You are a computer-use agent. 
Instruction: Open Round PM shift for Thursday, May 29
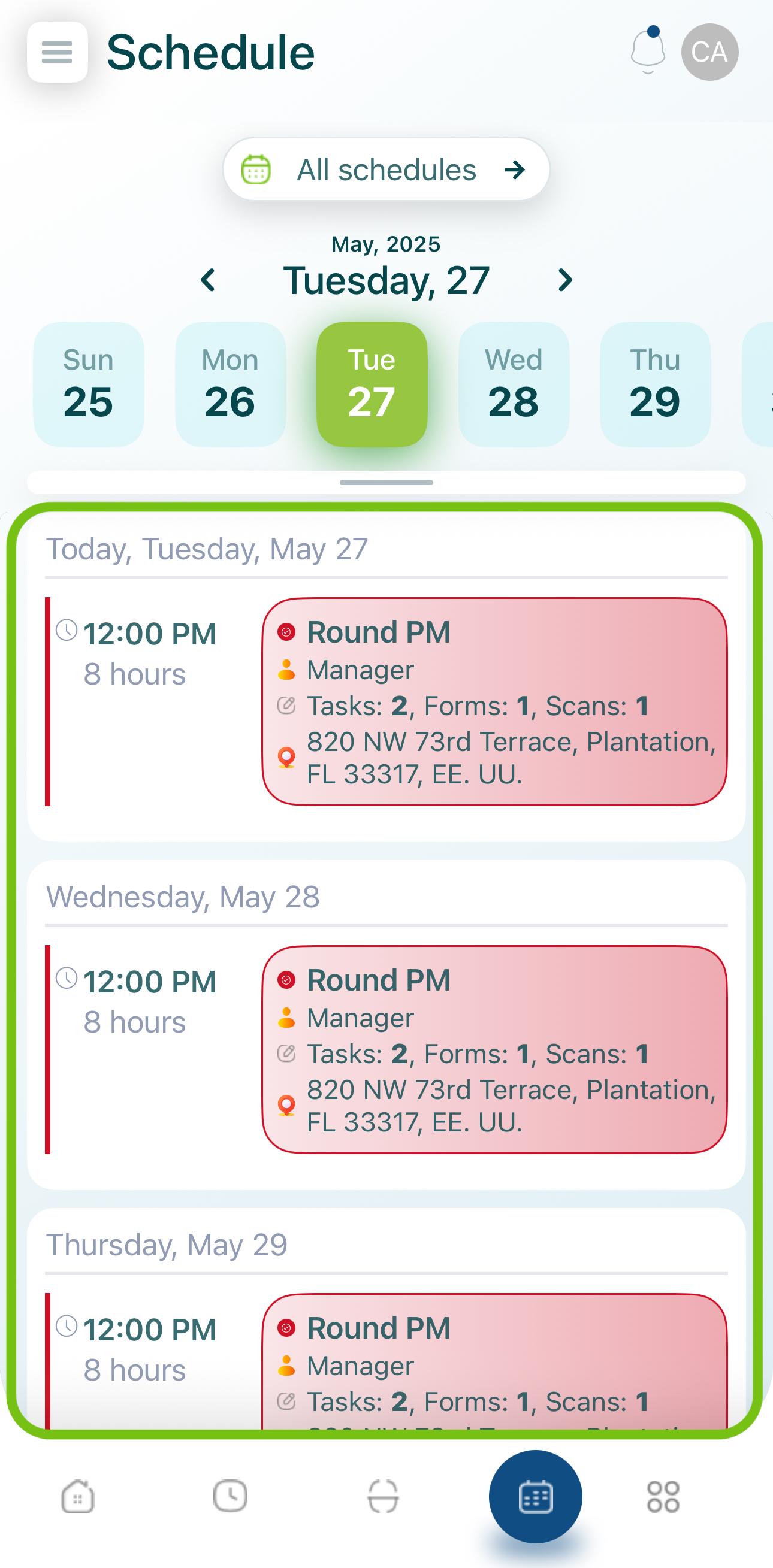pos(494,1361)
